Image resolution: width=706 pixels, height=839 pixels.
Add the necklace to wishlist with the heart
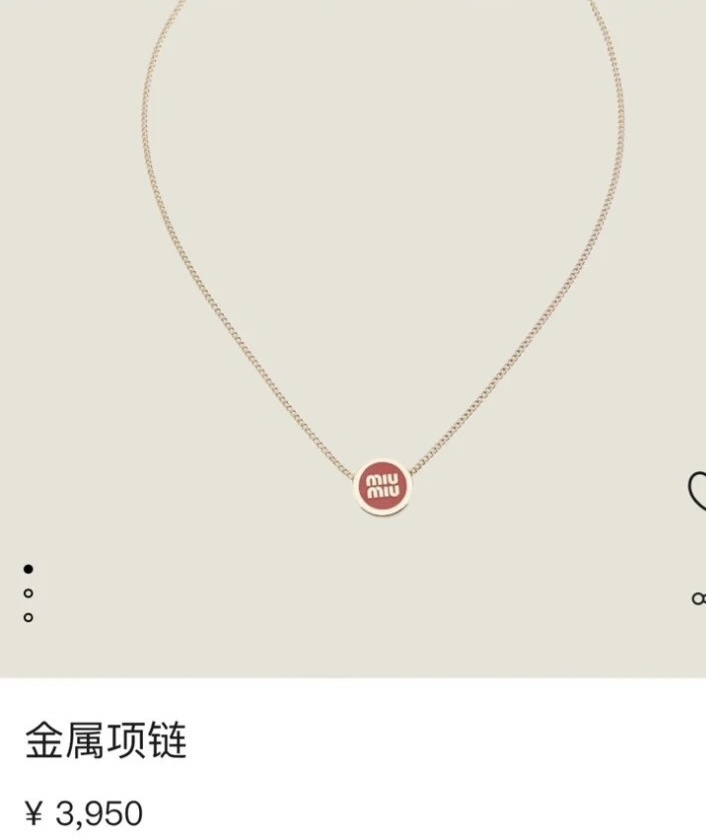pos(697,491)
